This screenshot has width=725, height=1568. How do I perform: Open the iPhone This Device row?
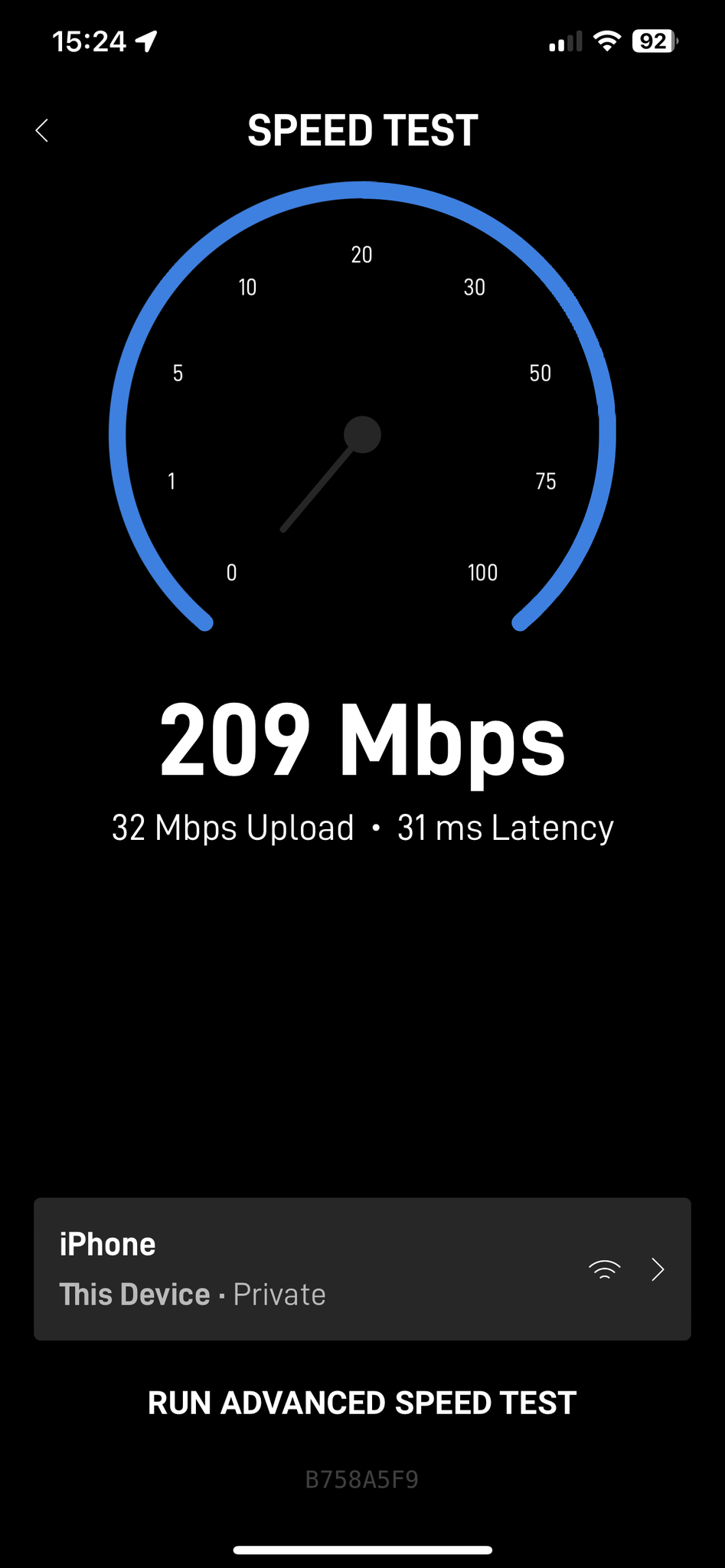click(x=362, y=1269)
